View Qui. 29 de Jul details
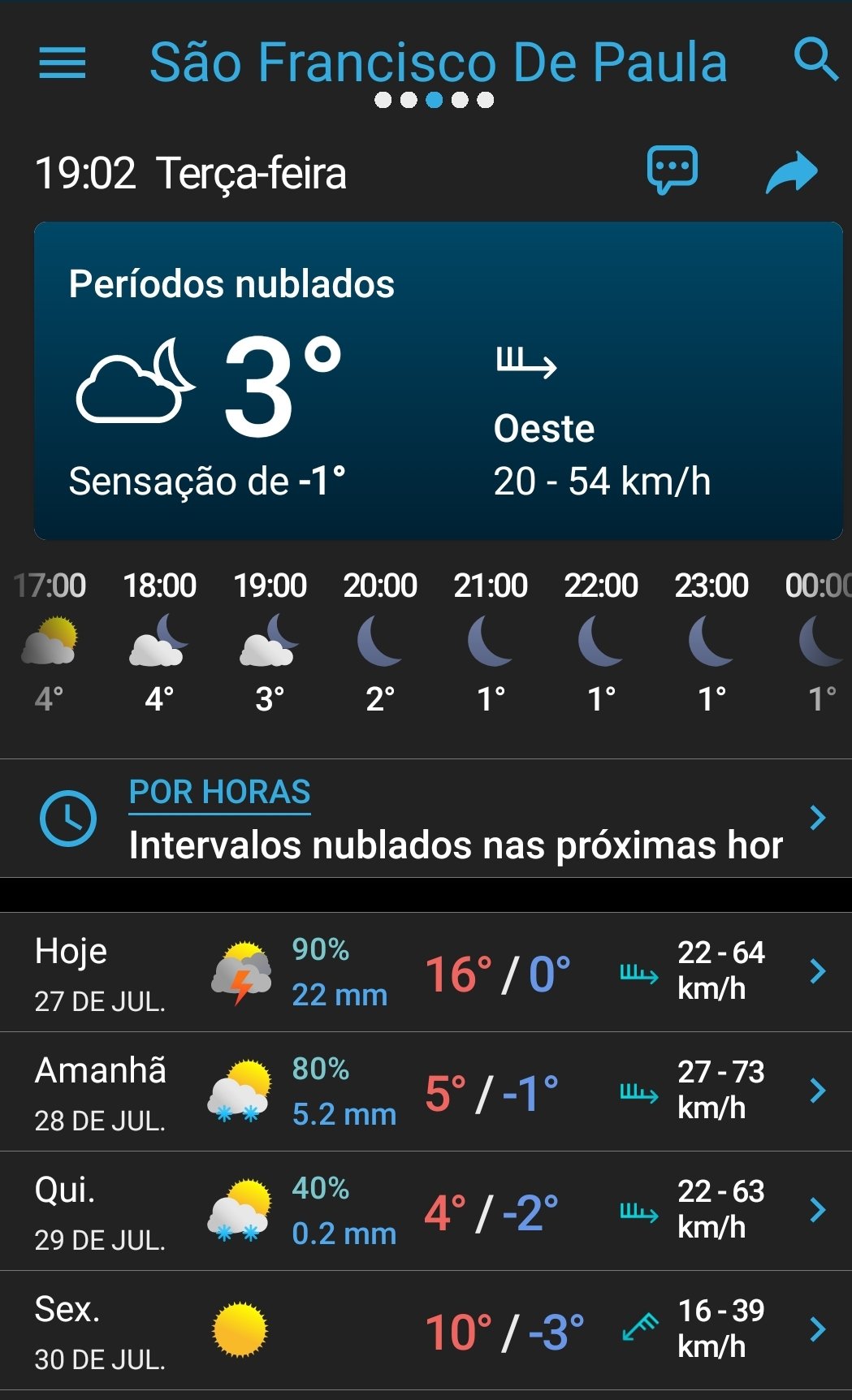 pyautogui.click(x=426, y=1212)
